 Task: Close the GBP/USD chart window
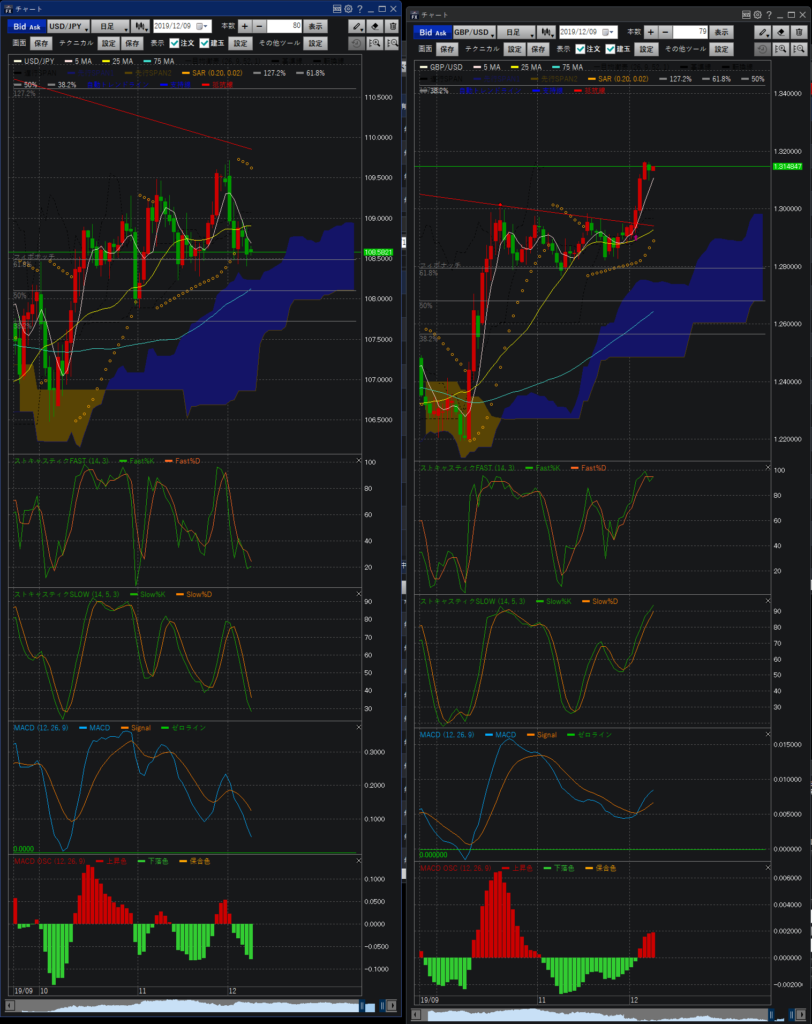tap(800, 14)
